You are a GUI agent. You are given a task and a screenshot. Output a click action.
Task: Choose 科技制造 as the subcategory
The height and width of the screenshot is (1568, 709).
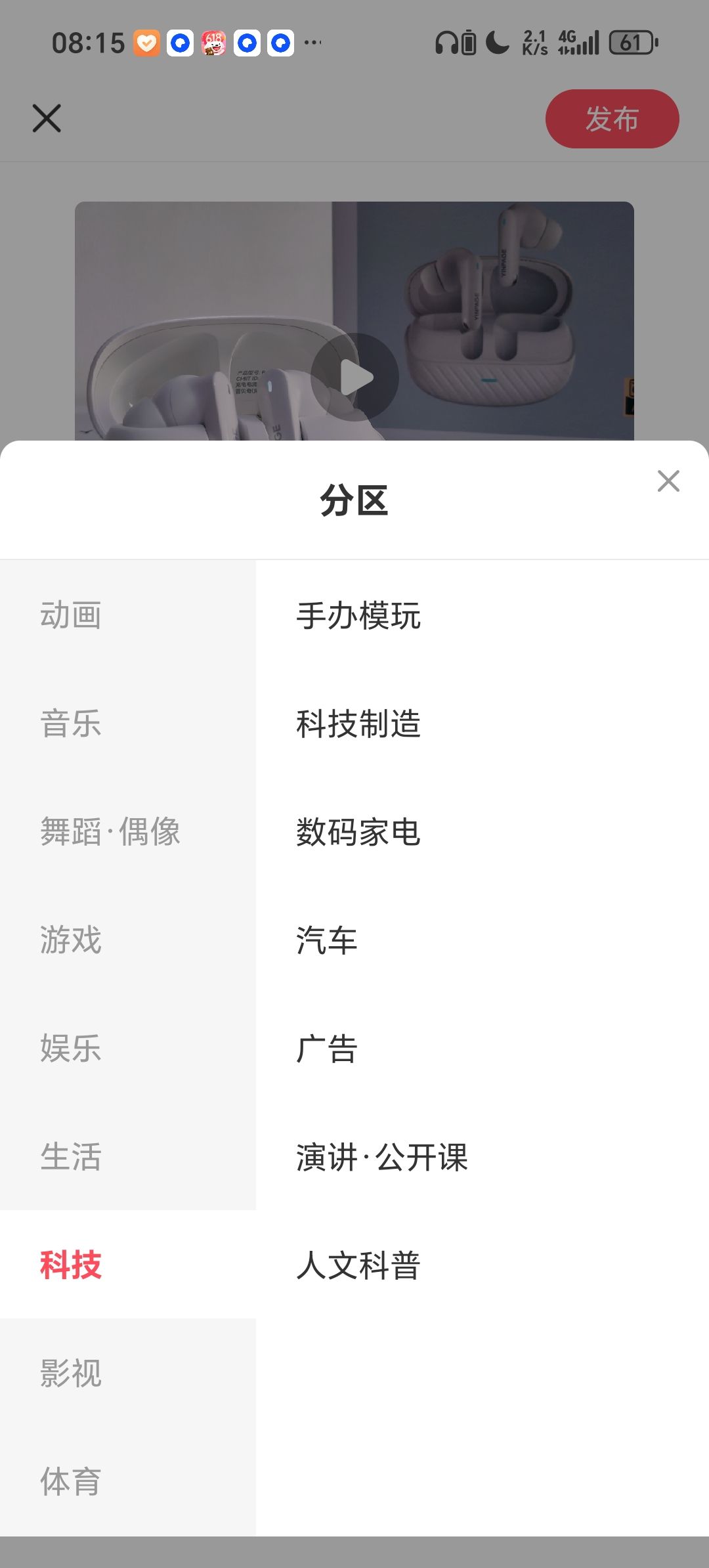click(358, 724)
